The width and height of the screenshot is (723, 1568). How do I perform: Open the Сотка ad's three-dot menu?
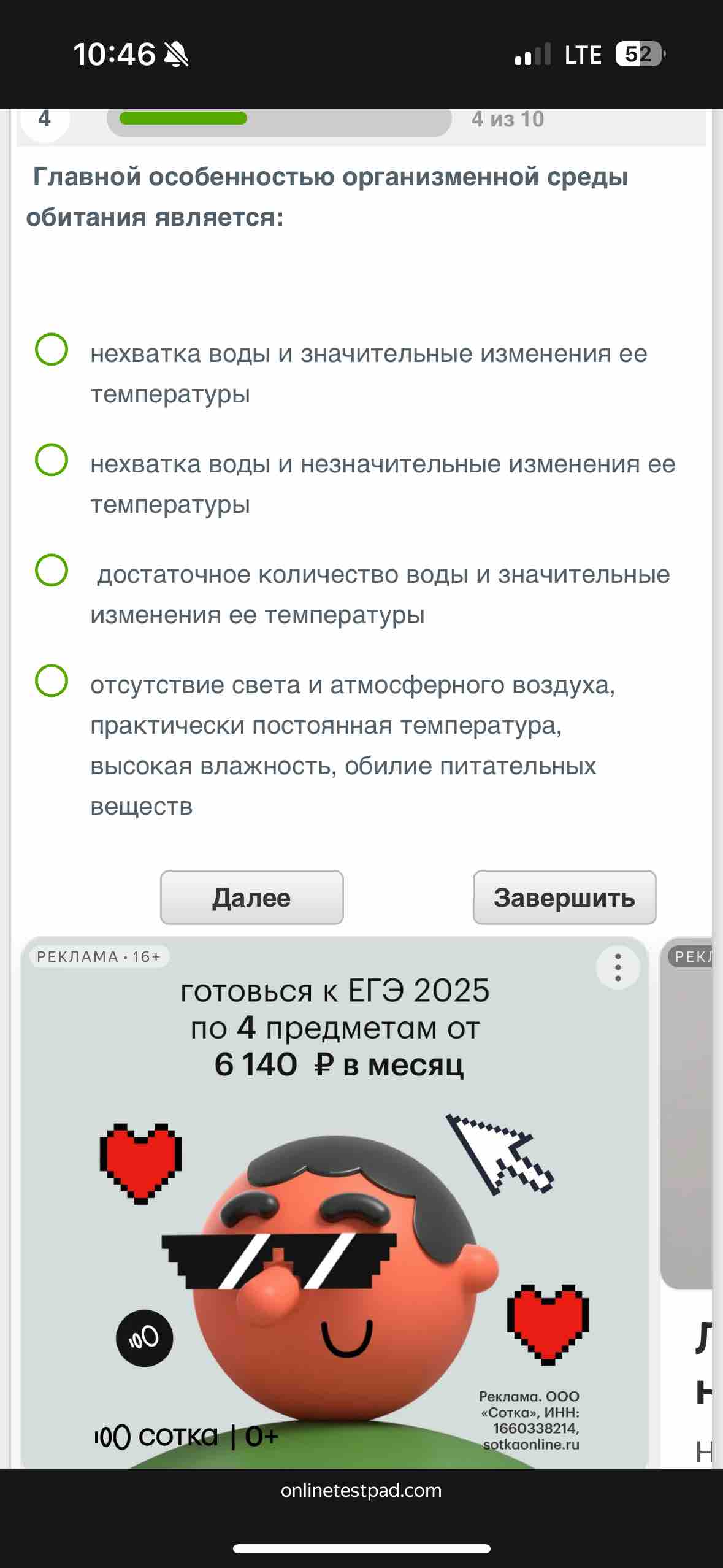[x=618, y=967]
